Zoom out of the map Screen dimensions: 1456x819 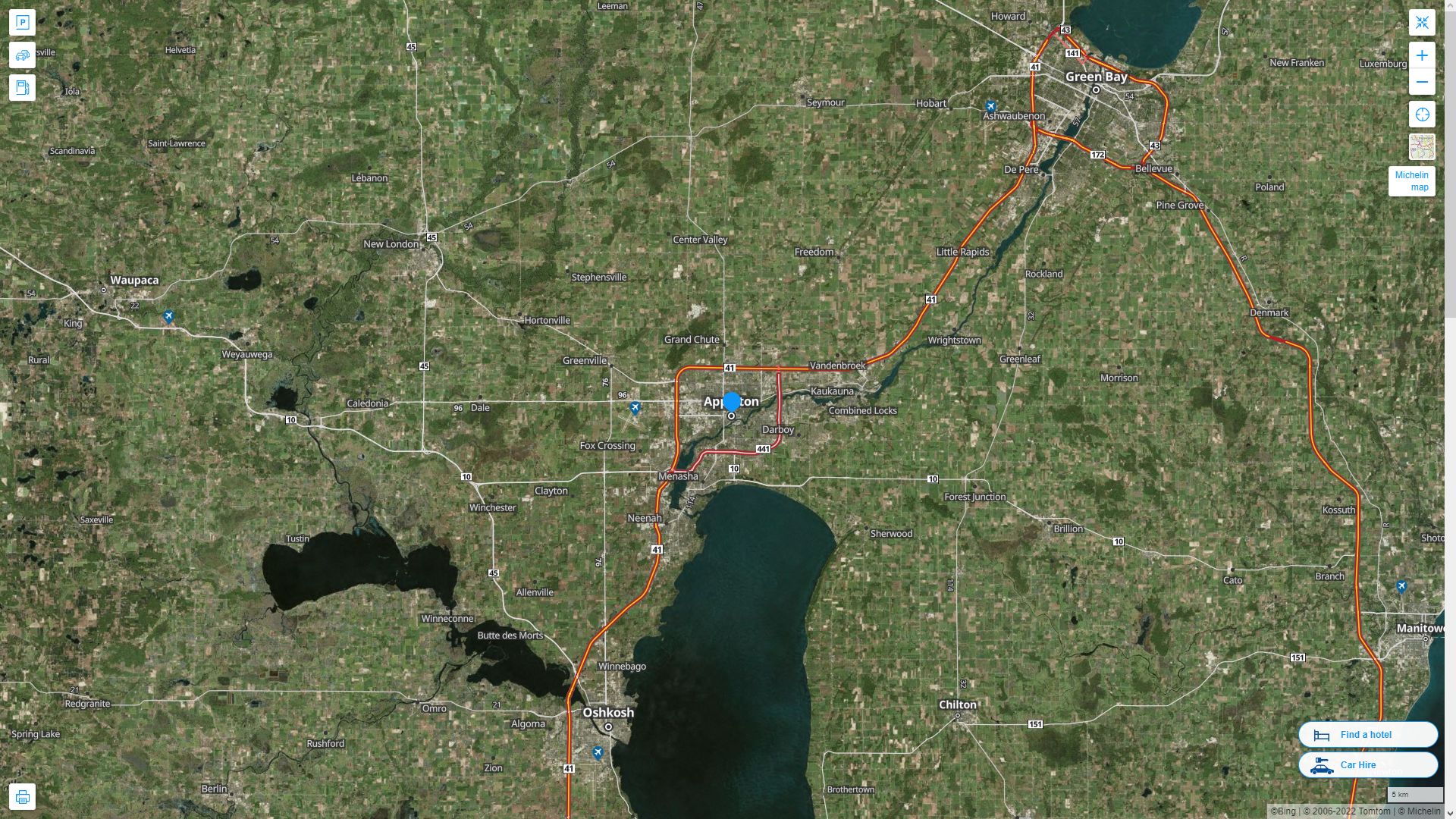point(1422,82)
